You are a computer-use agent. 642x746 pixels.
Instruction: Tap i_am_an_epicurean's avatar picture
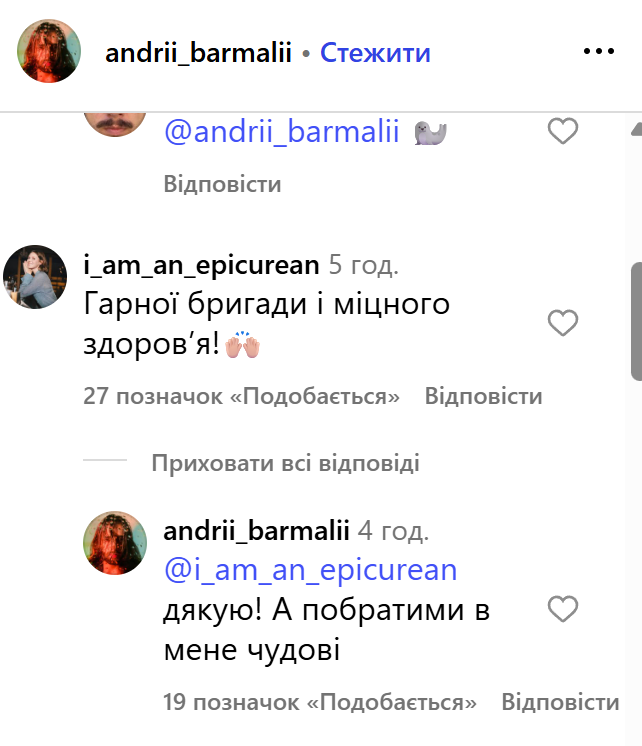(x=36, y=276)
